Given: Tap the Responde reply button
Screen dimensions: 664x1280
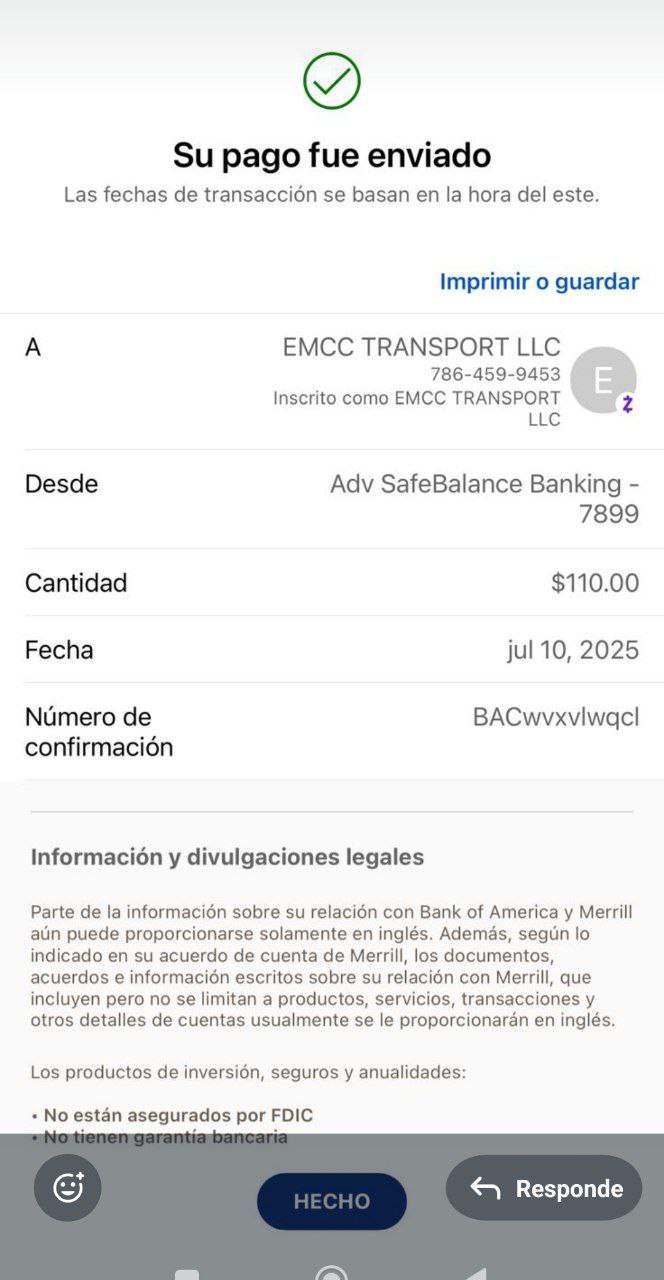Looking at the screenshot, I should [x=545, y=1188].
